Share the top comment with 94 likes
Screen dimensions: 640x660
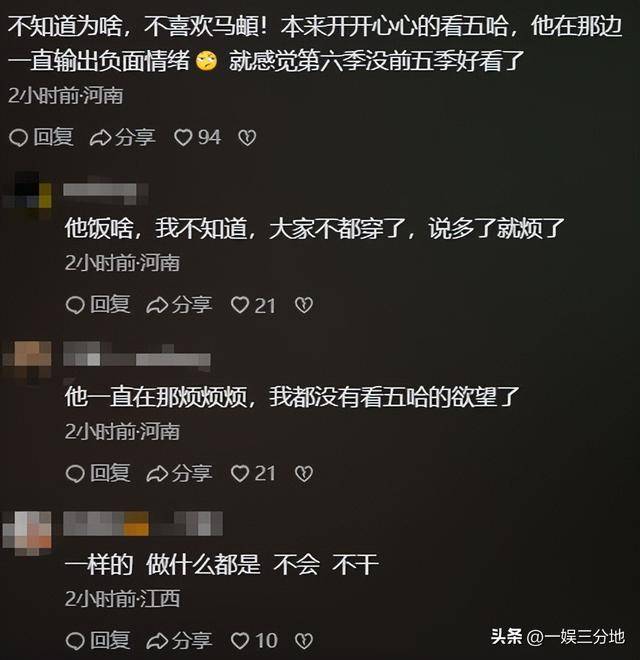point(123,137)
